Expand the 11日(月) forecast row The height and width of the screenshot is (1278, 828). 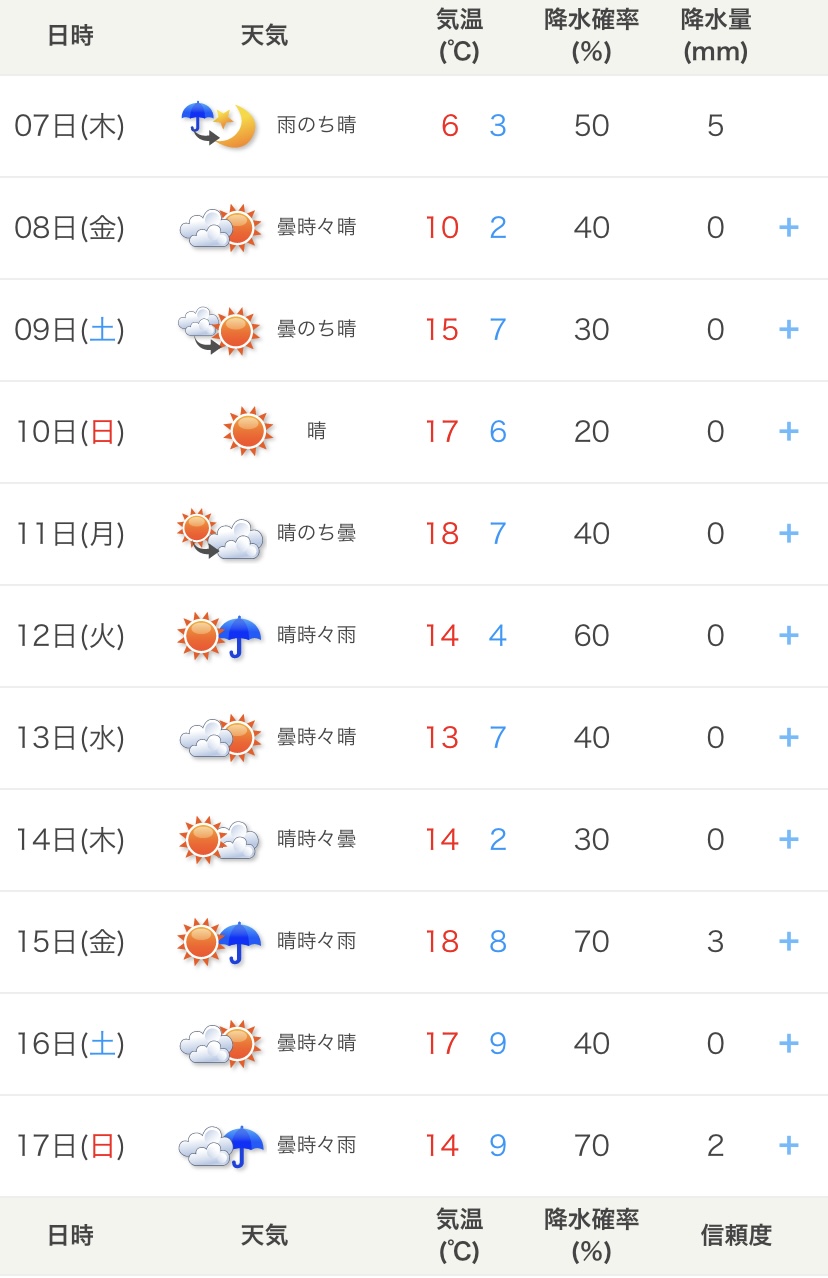point(788,534)
